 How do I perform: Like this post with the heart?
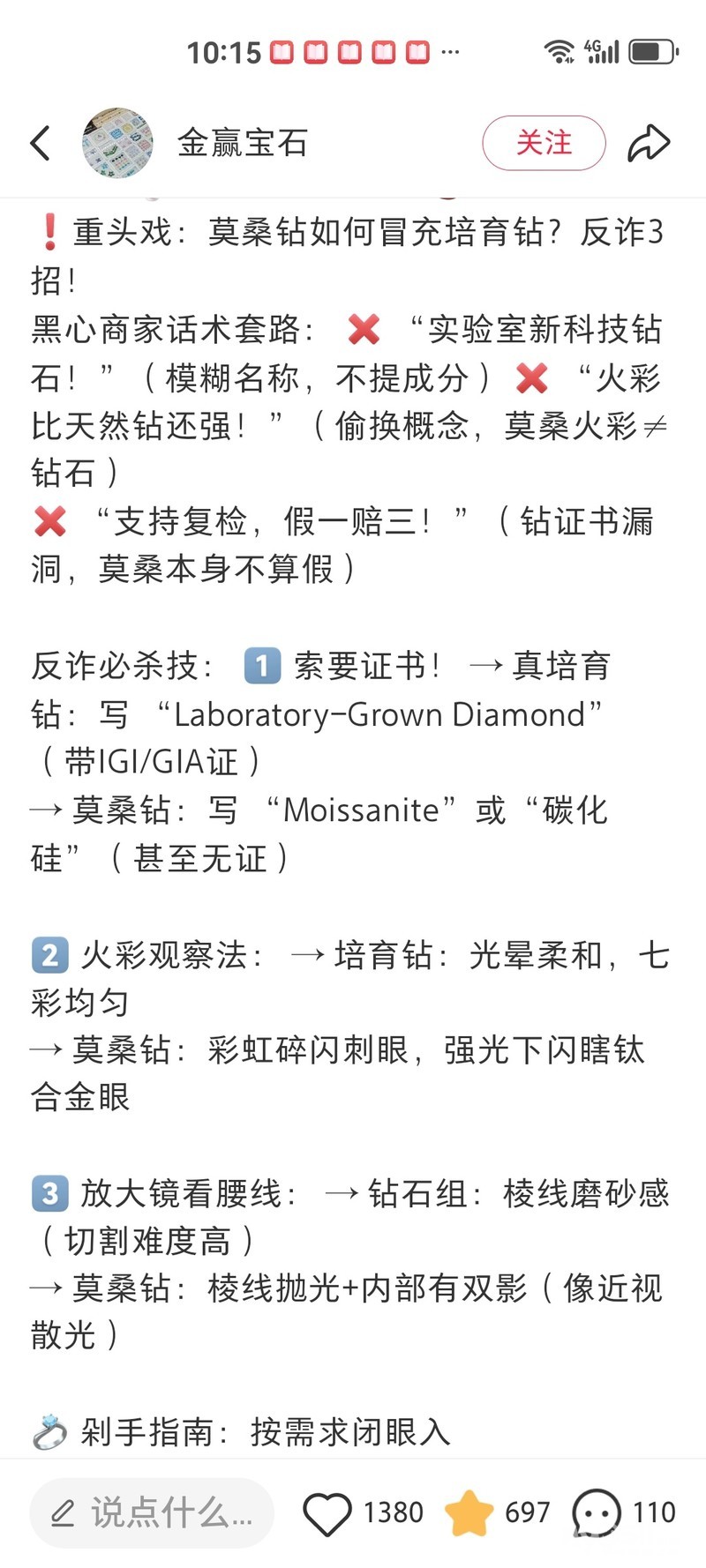coord(327,1513)
